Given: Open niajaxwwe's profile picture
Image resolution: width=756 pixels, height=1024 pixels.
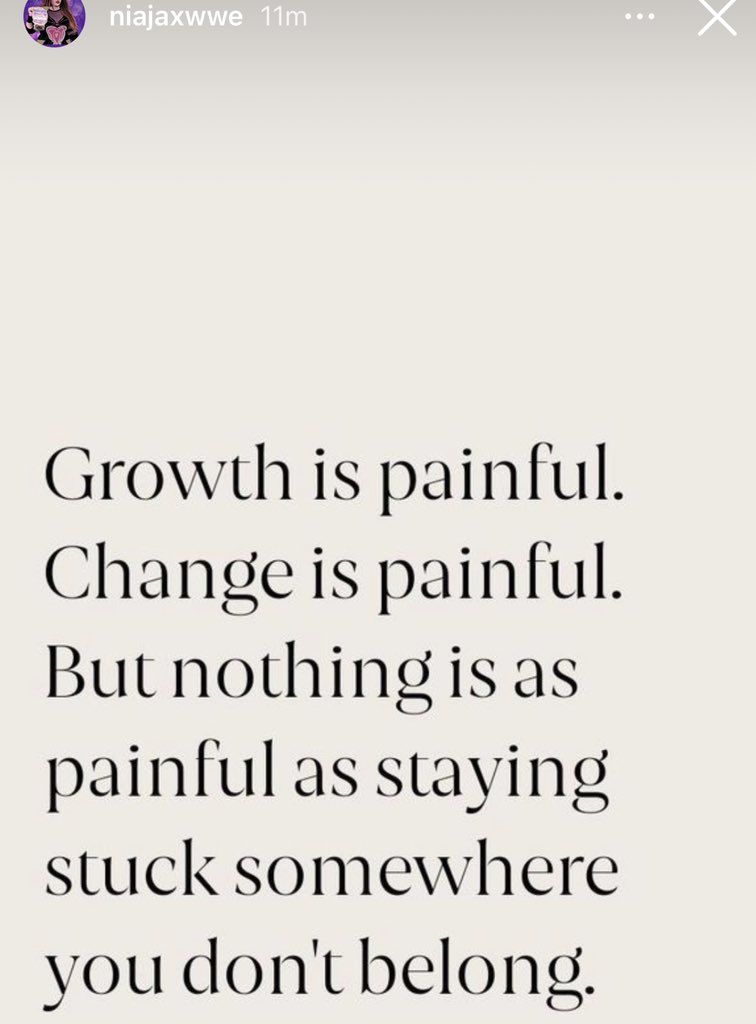Looking at the screenshot, I should tap(53, 20).
